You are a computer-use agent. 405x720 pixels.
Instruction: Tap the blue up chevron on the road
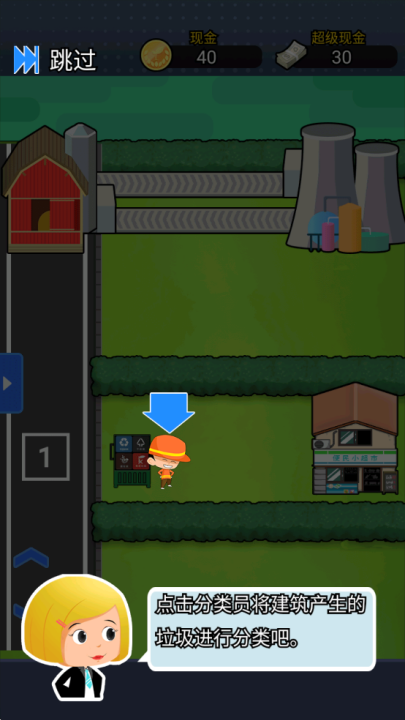coord(31,557)
